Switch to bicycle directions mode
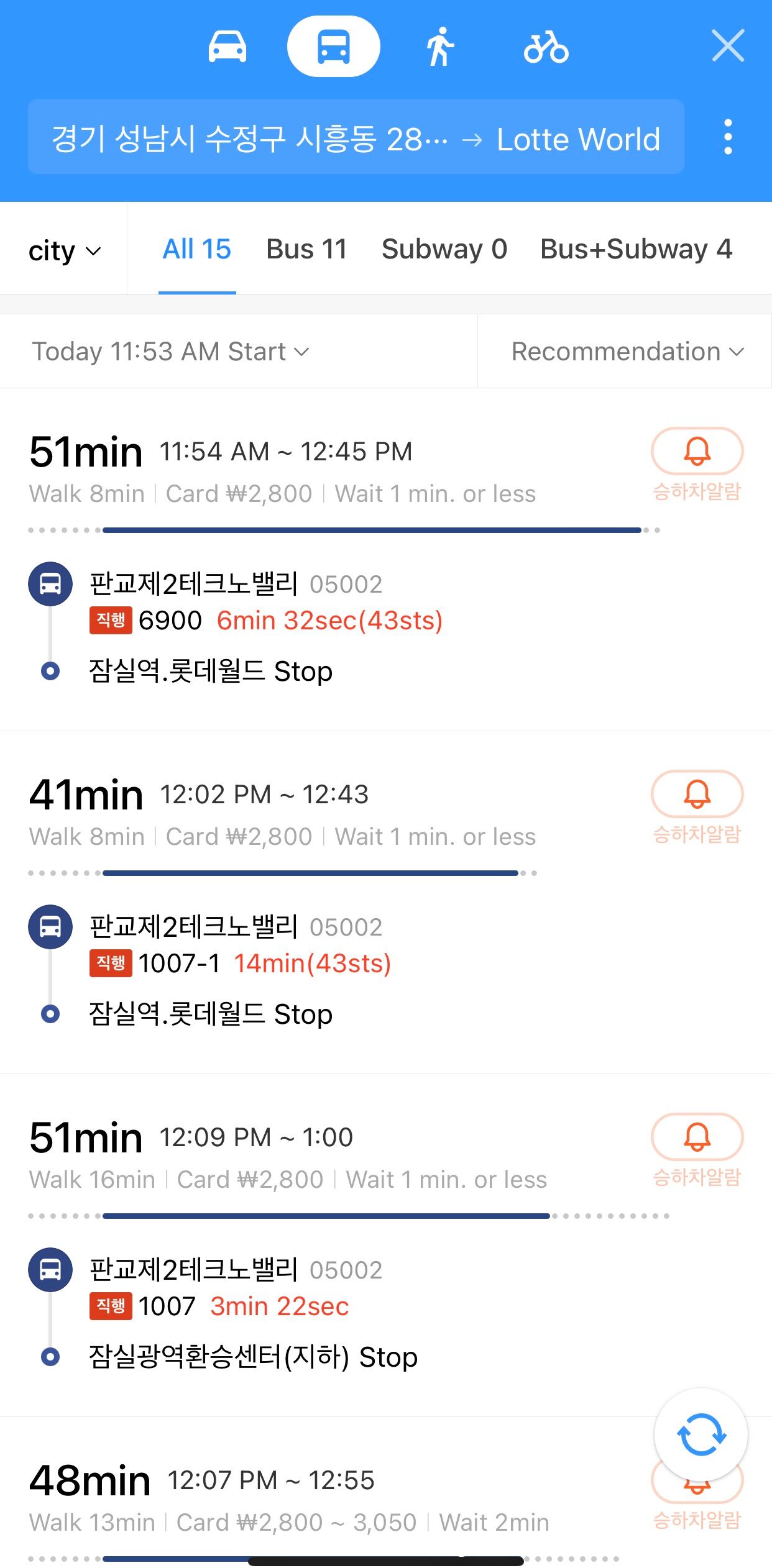The height and width of the screenshot is (1568, 772). 546,47
